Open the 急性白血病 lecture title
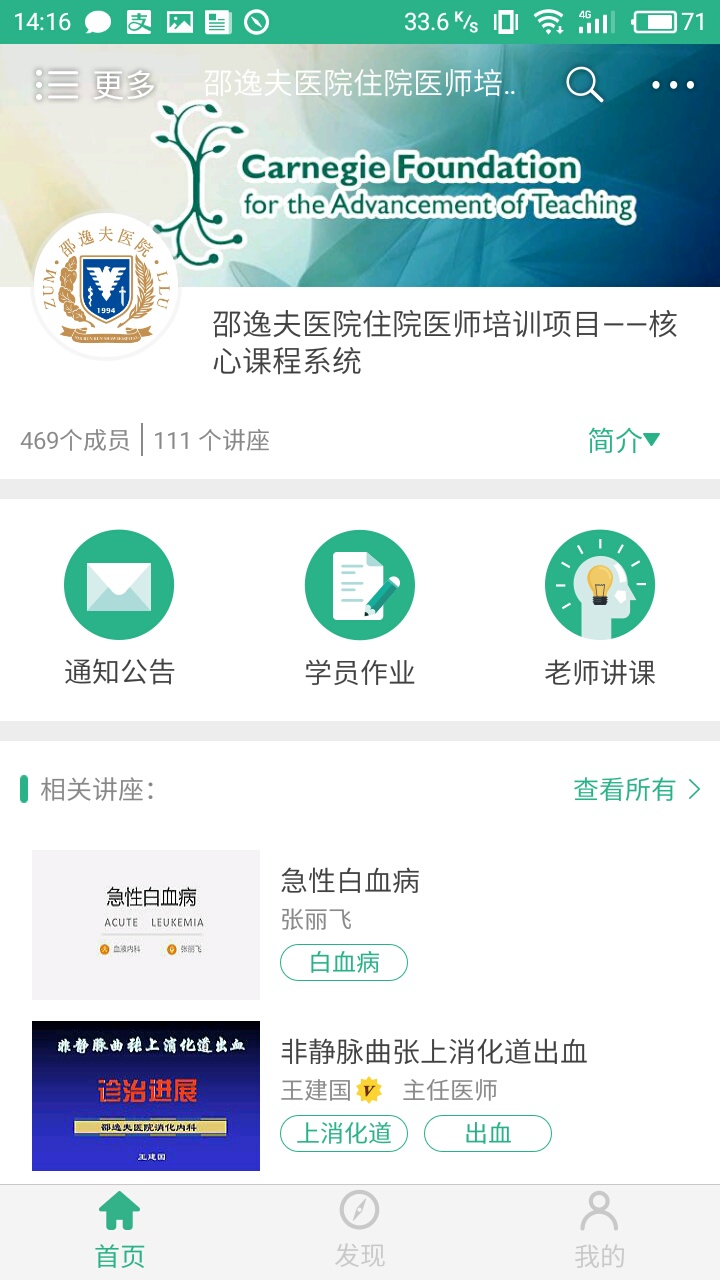Screen dimensions: 720x1280 350,881
